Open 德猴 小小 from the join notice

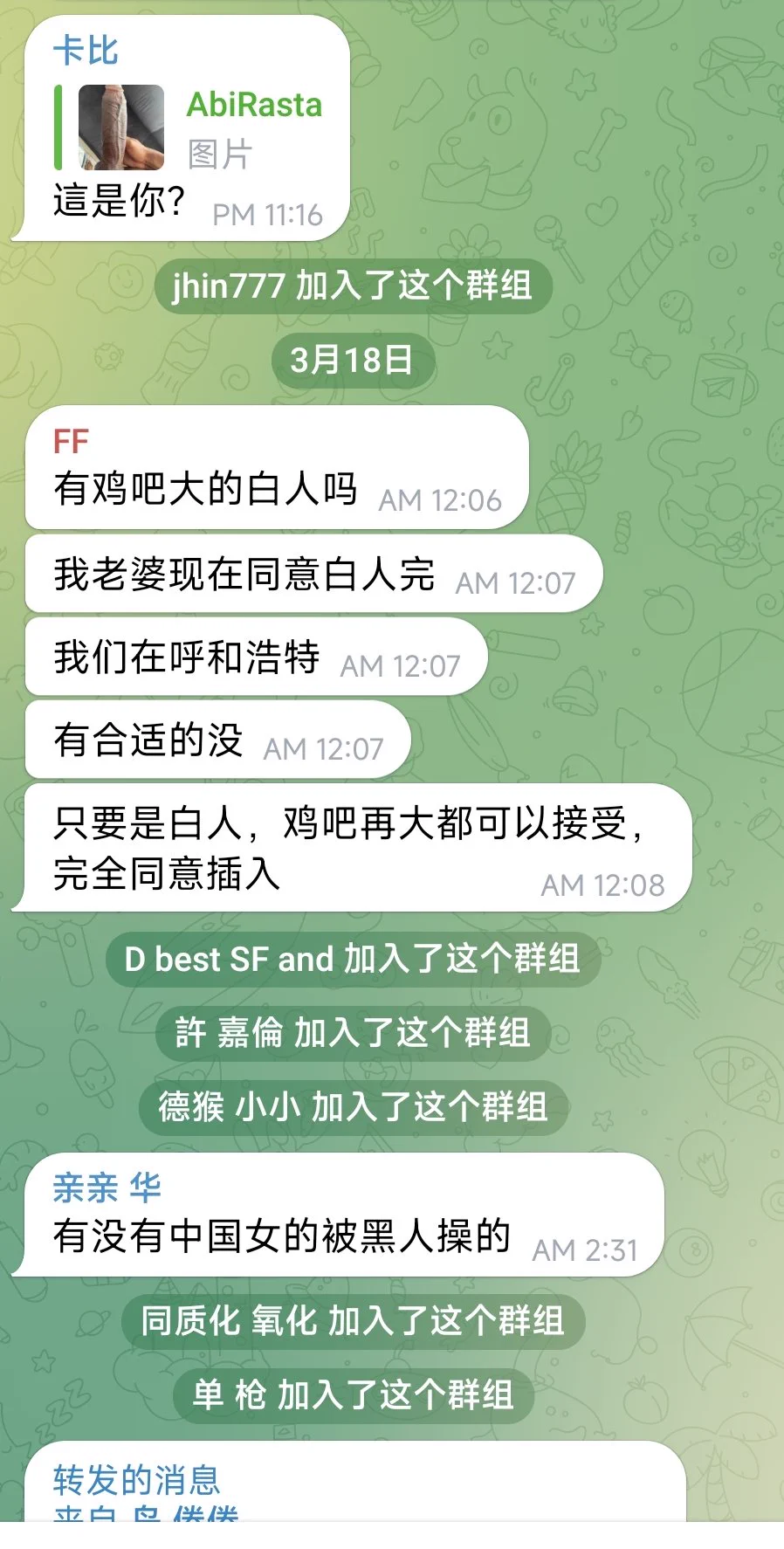coord(230,1107)
